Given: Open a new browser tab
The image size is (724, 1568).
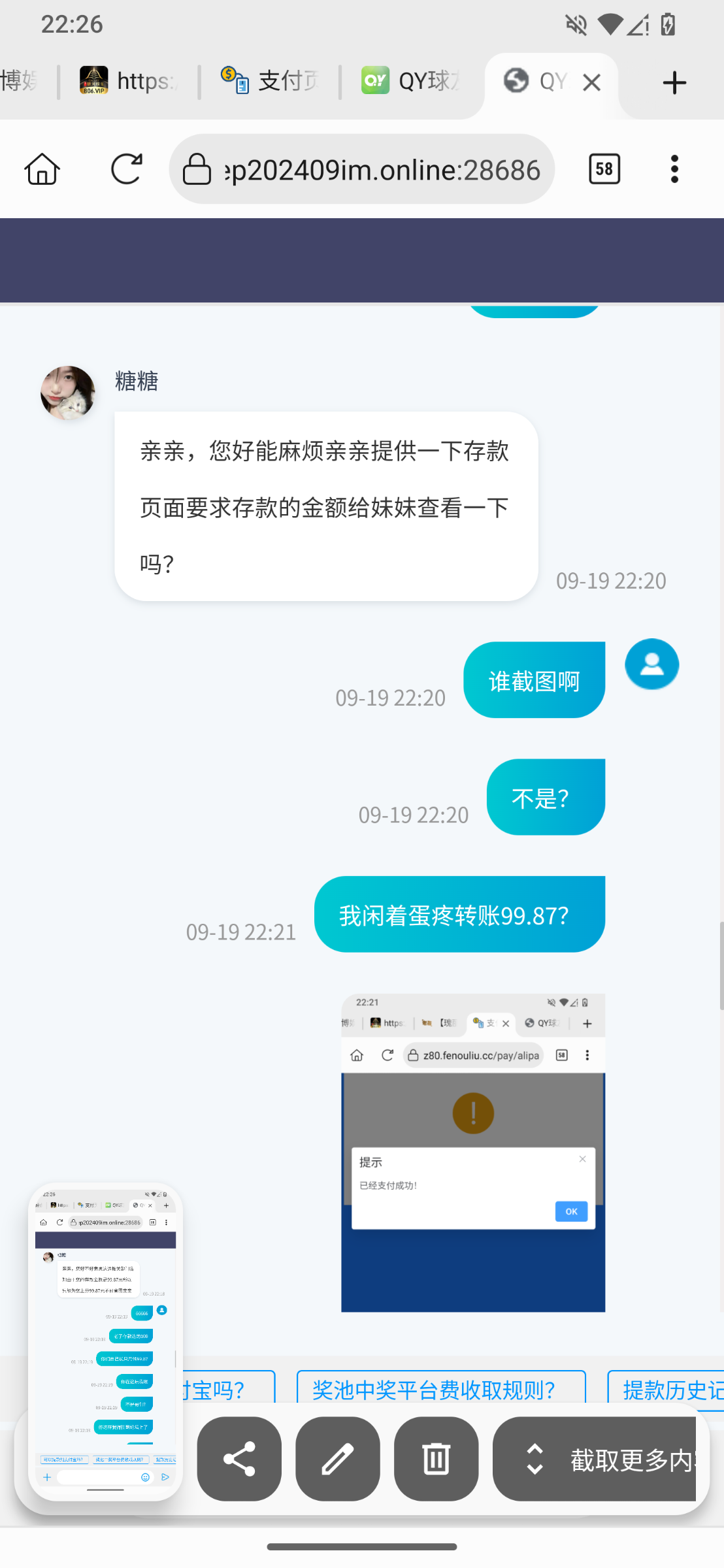Looking at the screenshot, I should (674, 82).
